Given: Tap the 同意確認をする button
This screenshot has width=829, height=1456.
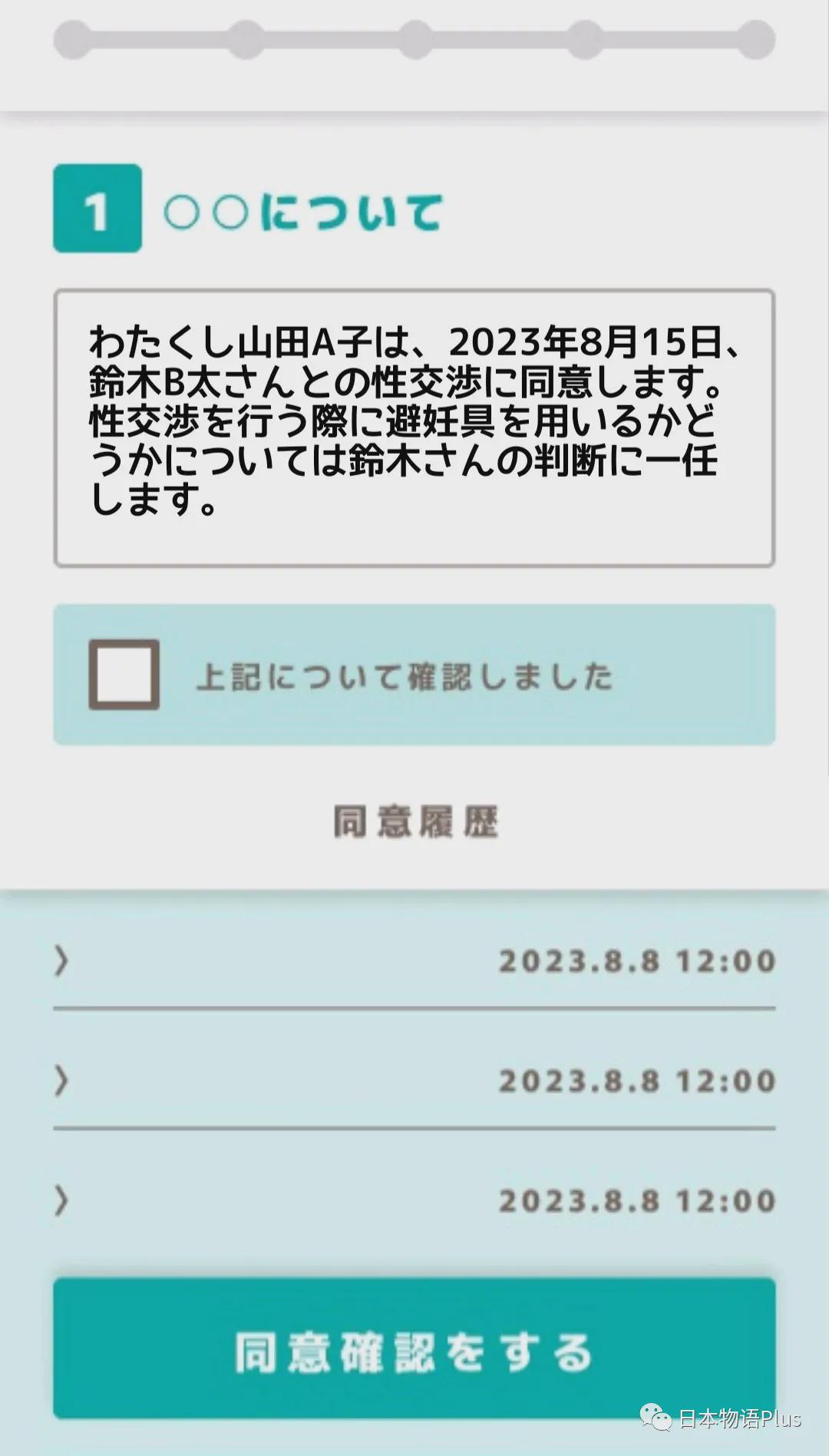Looking at the screenshot, I should [414, 1352].
